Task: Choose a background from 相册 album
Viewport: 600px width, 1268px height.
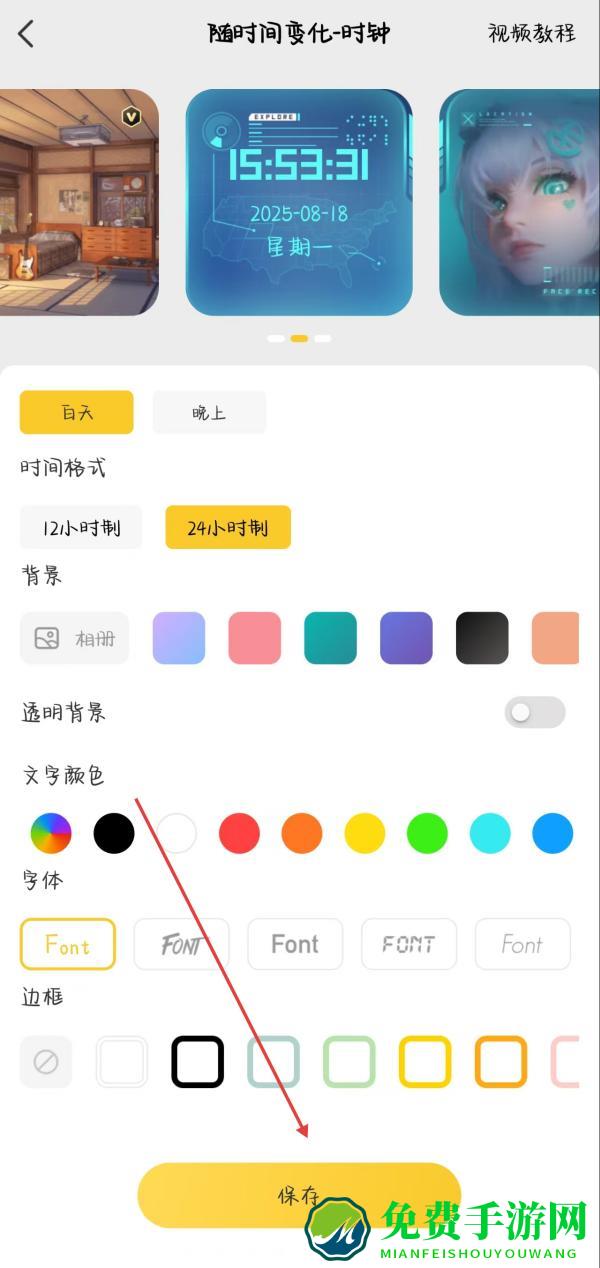Action: pos(75,638)
